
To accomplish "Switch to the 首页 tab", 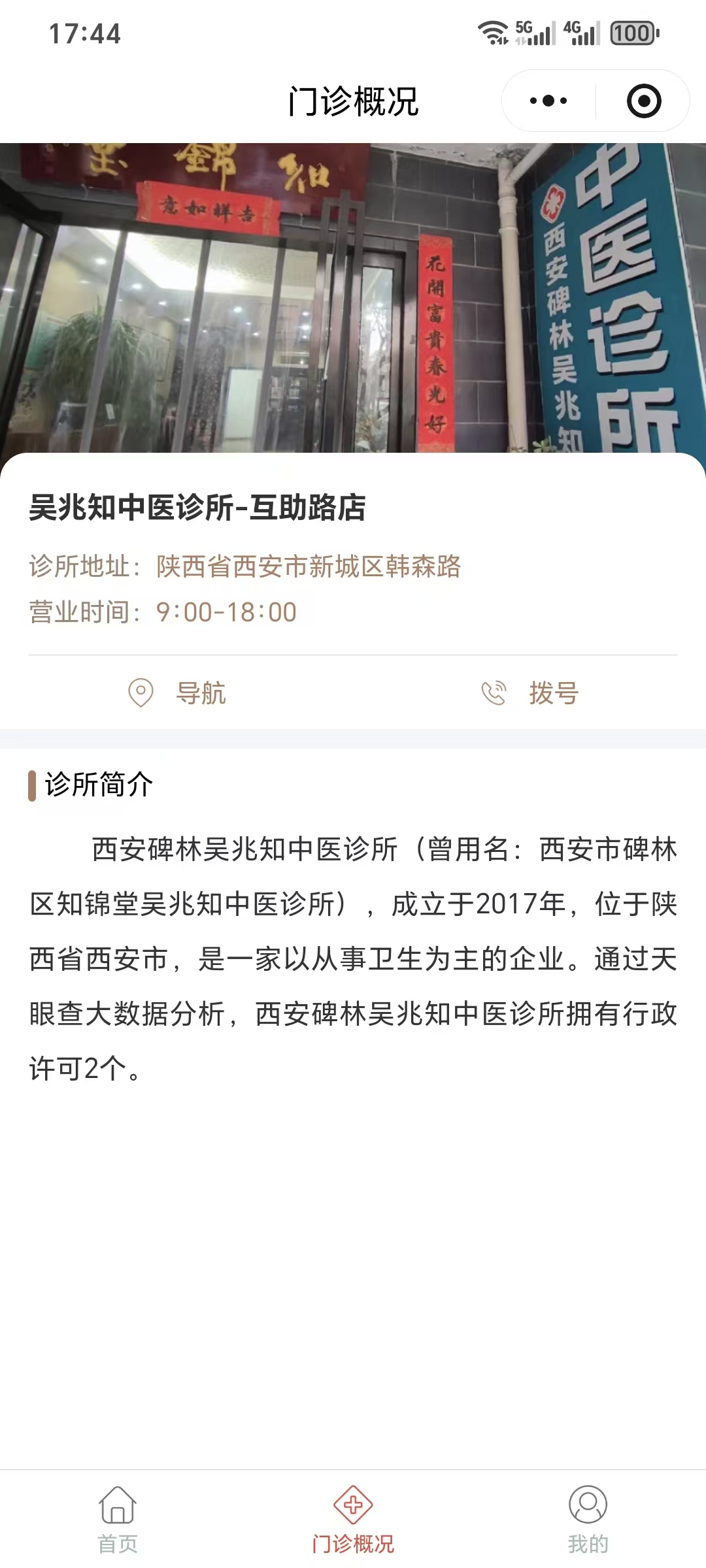I will coord(118,1520).
